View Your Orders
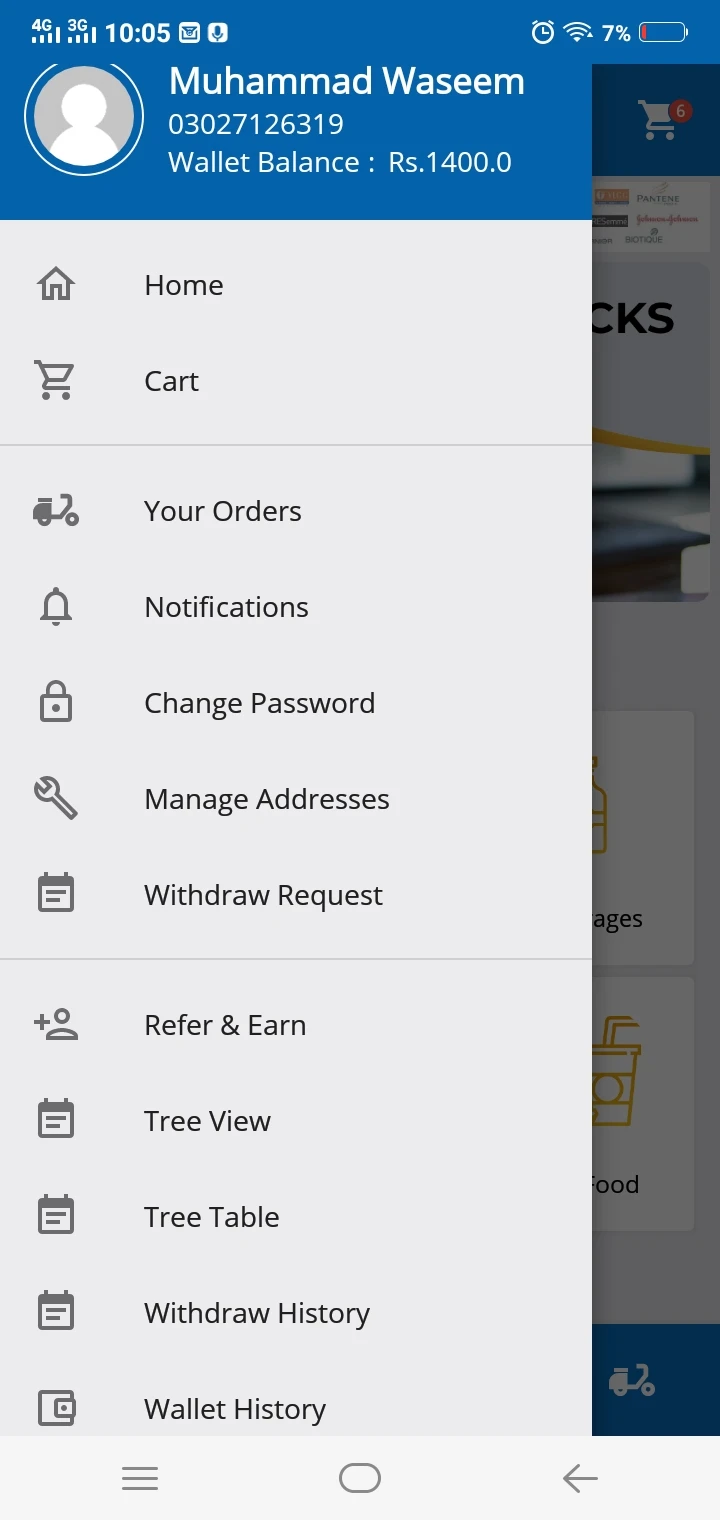 pyautogui.click(x=222, y=511)
